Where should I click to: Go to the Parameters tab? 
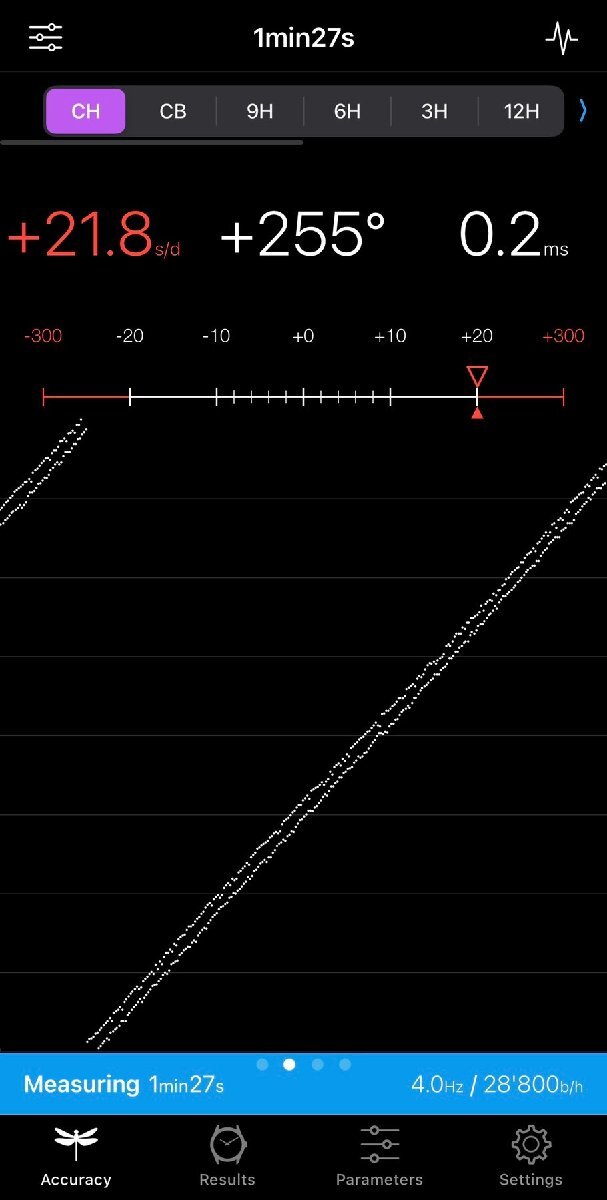tap(379, 1157)
